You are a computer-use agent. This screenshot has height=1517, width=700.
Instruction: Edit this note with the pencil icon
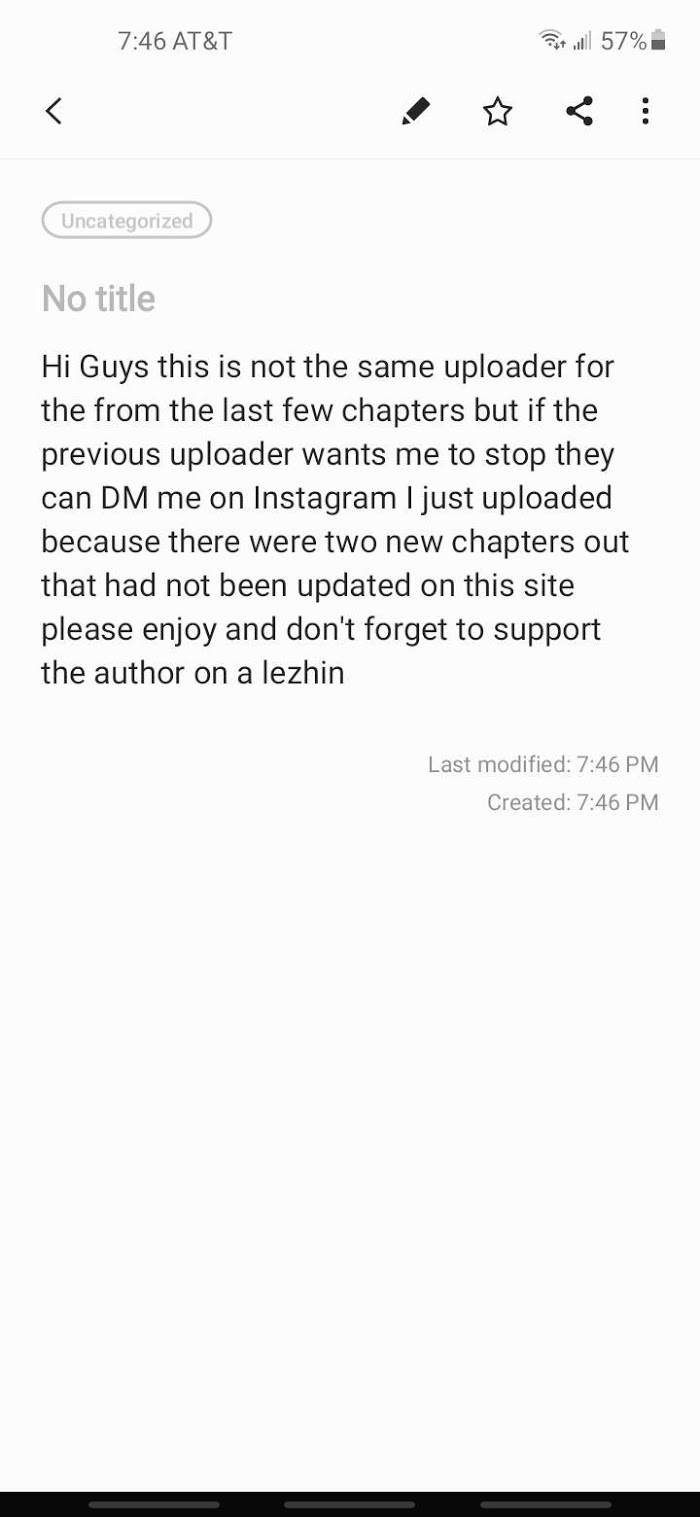click(416, 111)
